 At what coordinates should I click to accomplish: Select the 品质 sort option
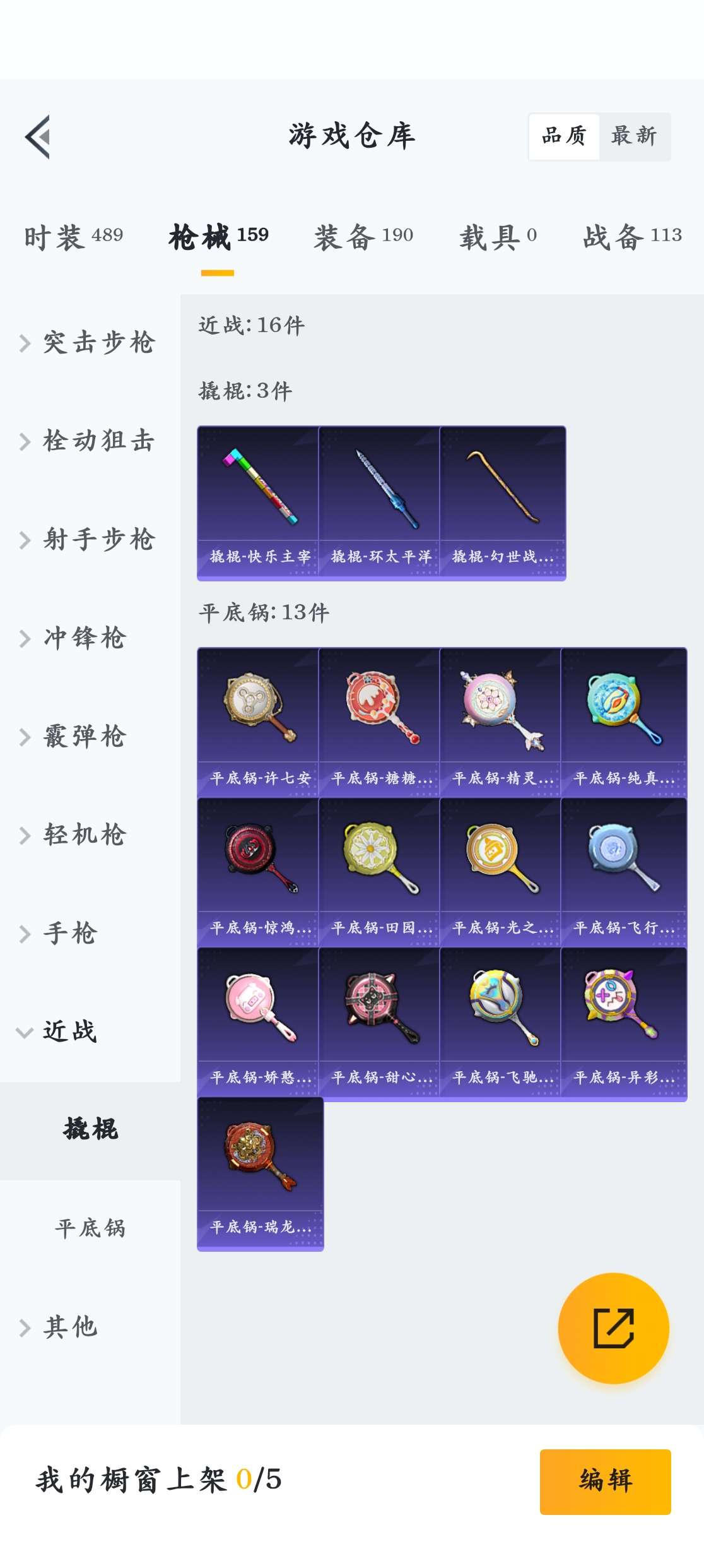click(x=564, y=136)
